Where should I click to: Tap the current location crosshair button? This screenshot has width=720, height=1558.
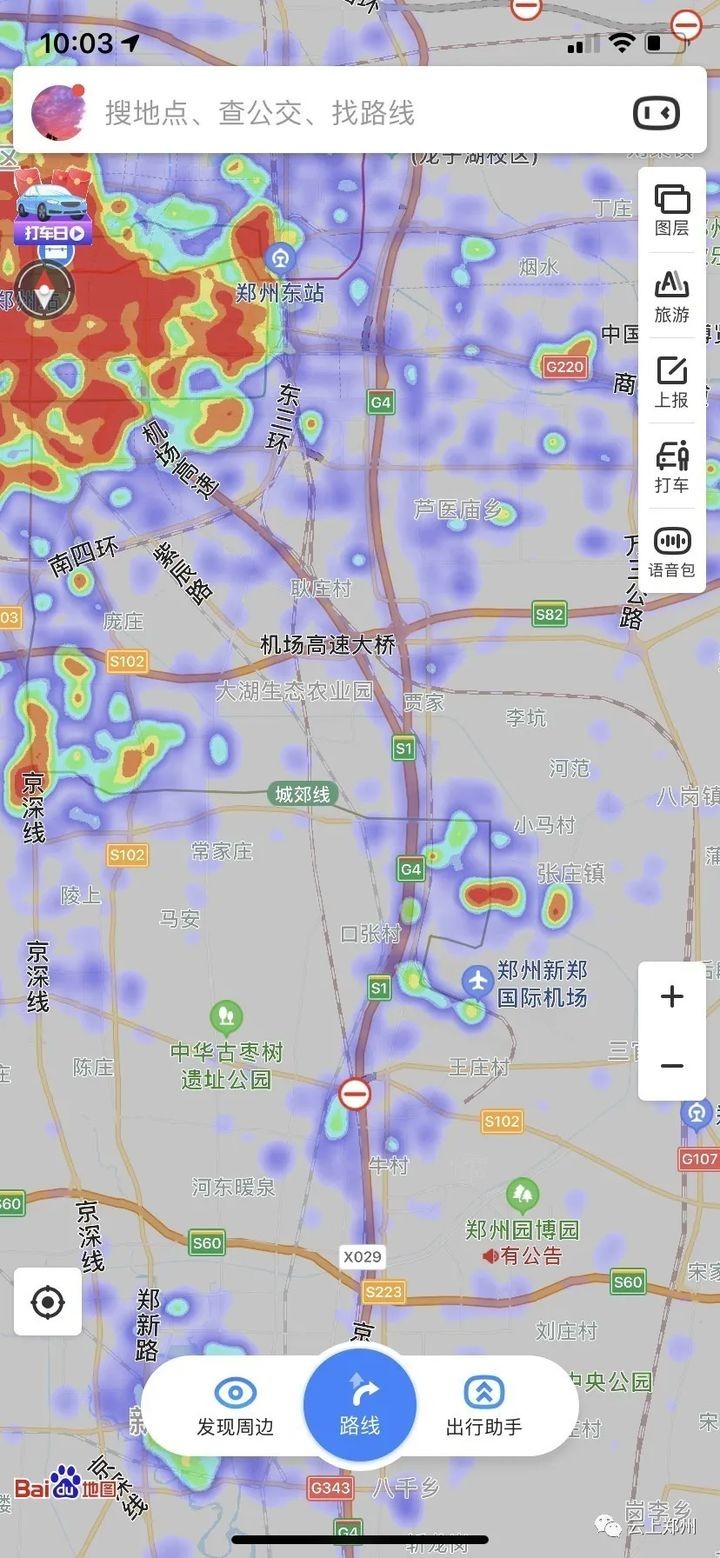point(47,1301)
